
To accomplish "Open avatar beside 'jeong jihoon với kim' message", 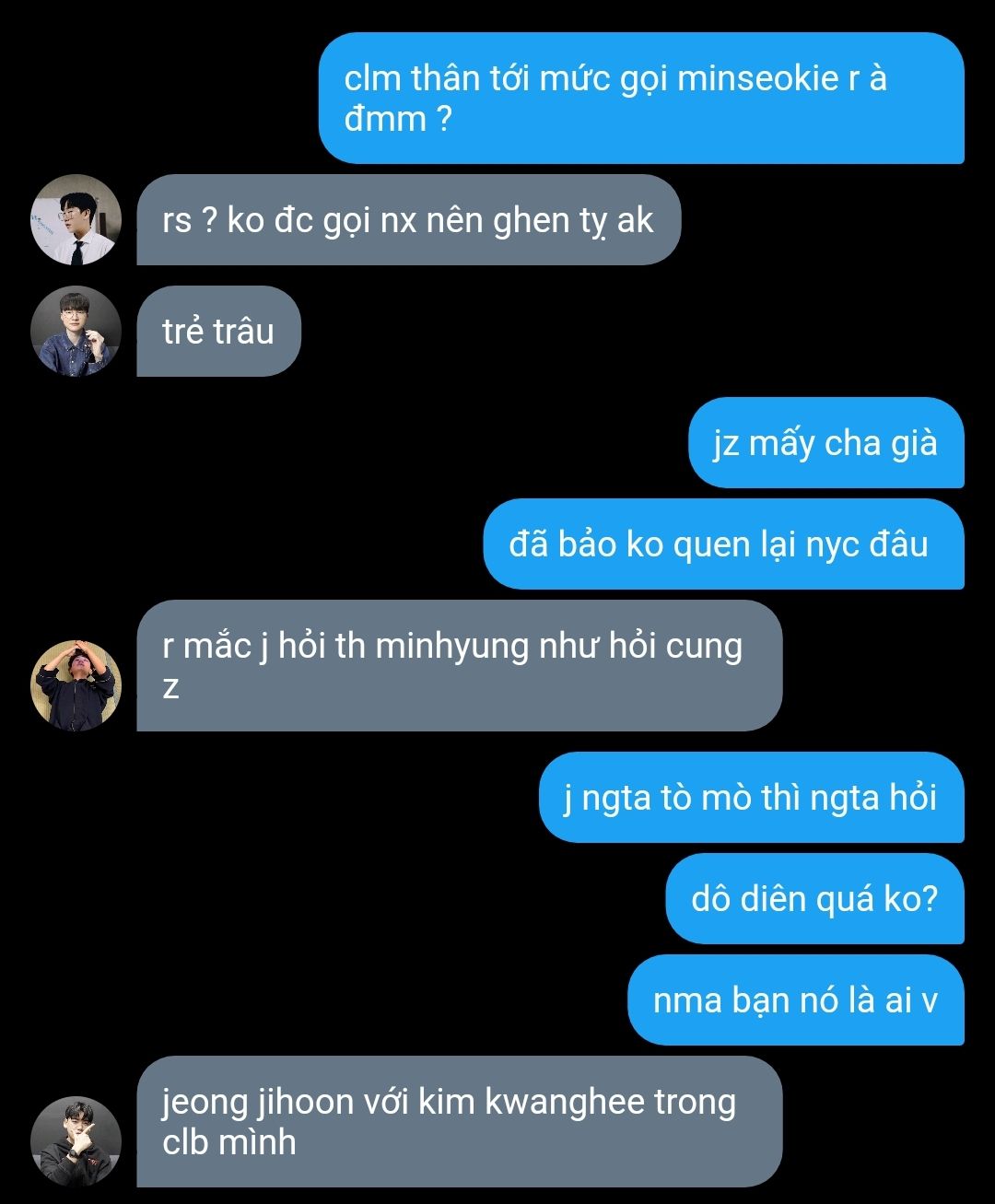I will click(76, 1141).
